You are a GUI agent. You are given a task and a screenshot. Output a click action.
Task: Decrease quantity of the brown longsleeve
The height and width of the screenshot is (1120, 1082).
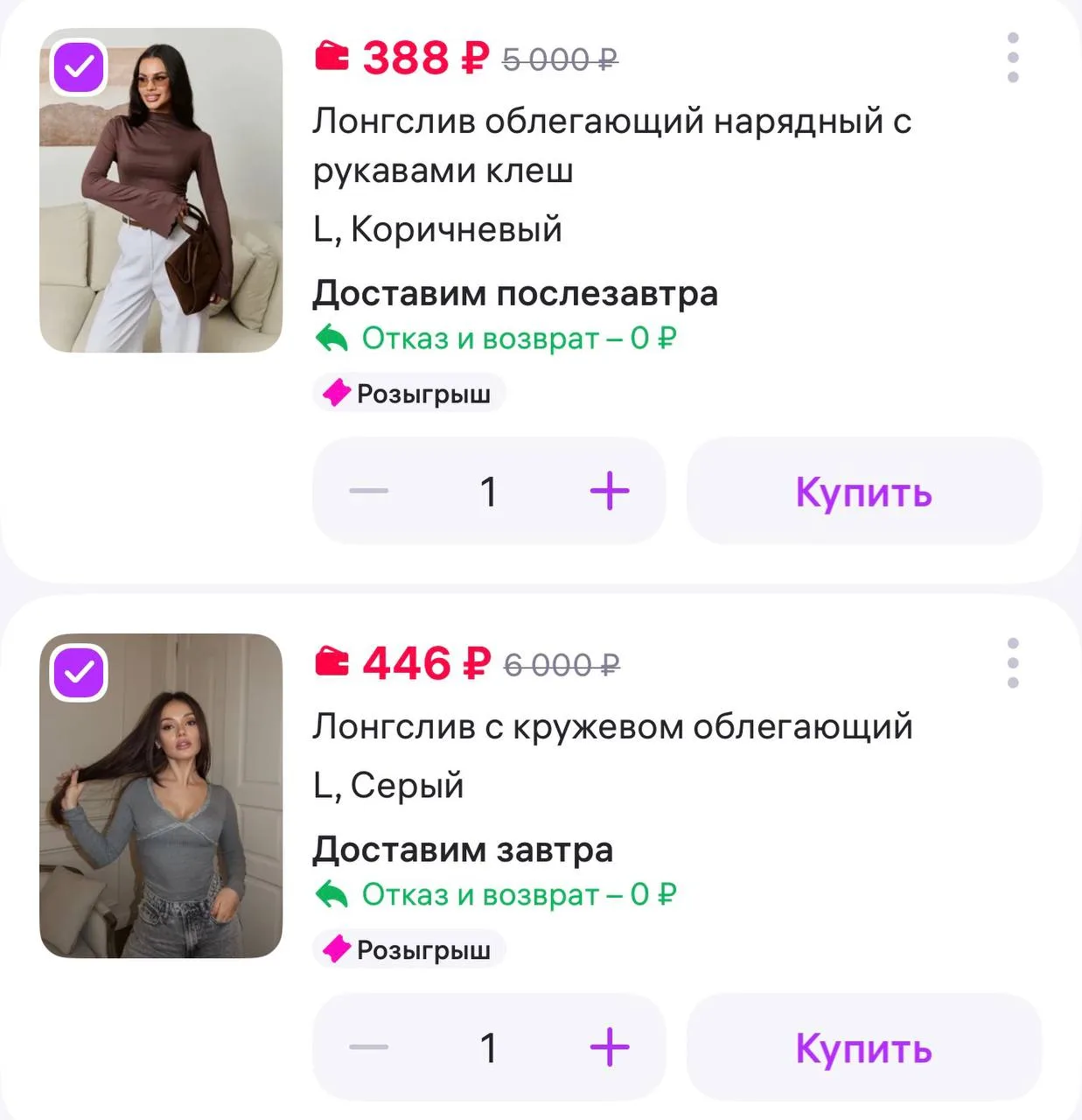(x=368, y=491)
